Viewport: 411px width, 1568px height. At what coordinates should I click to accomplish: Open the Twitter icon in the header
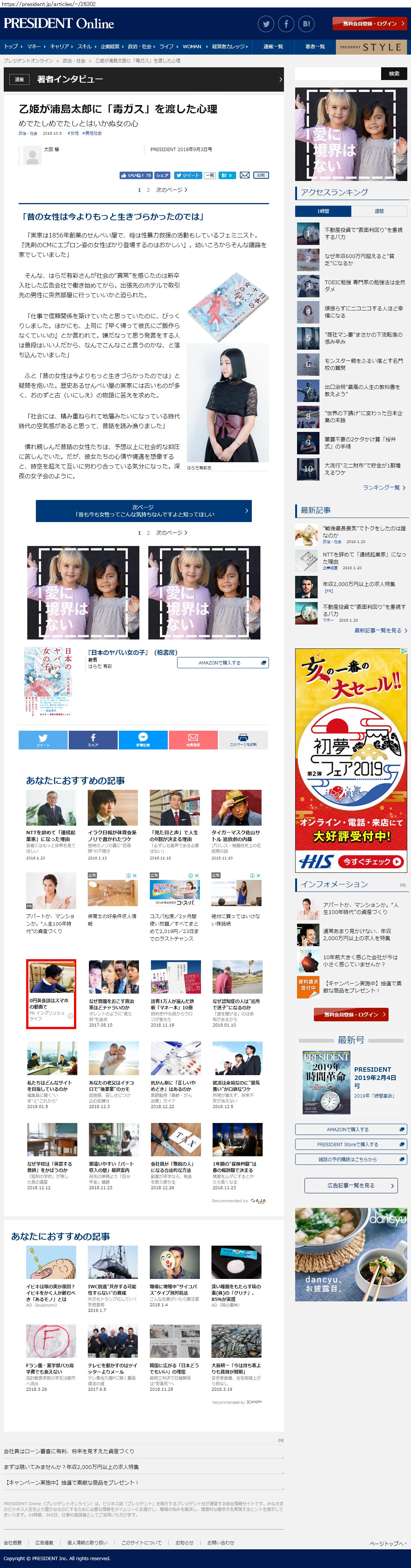[266, 24]
